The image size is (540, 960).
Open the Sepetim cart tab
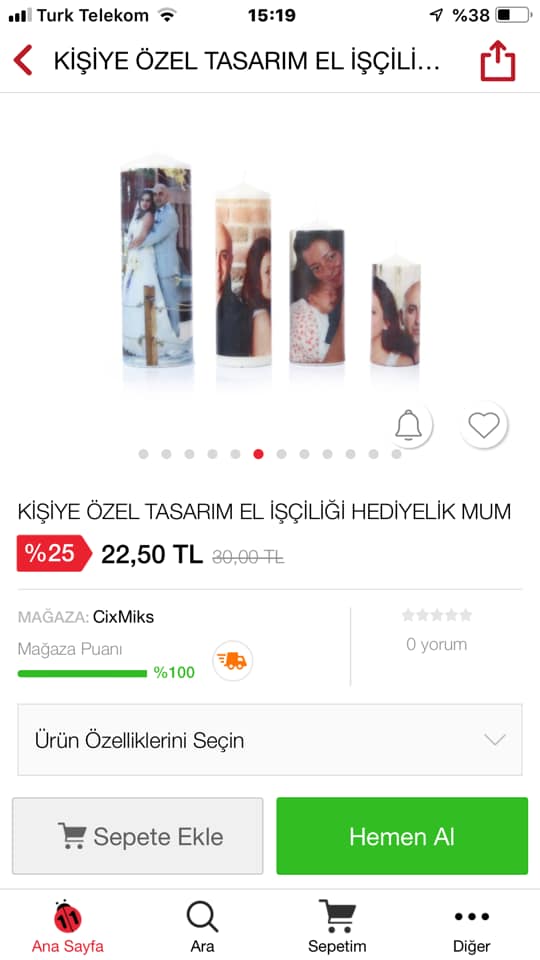337,926
